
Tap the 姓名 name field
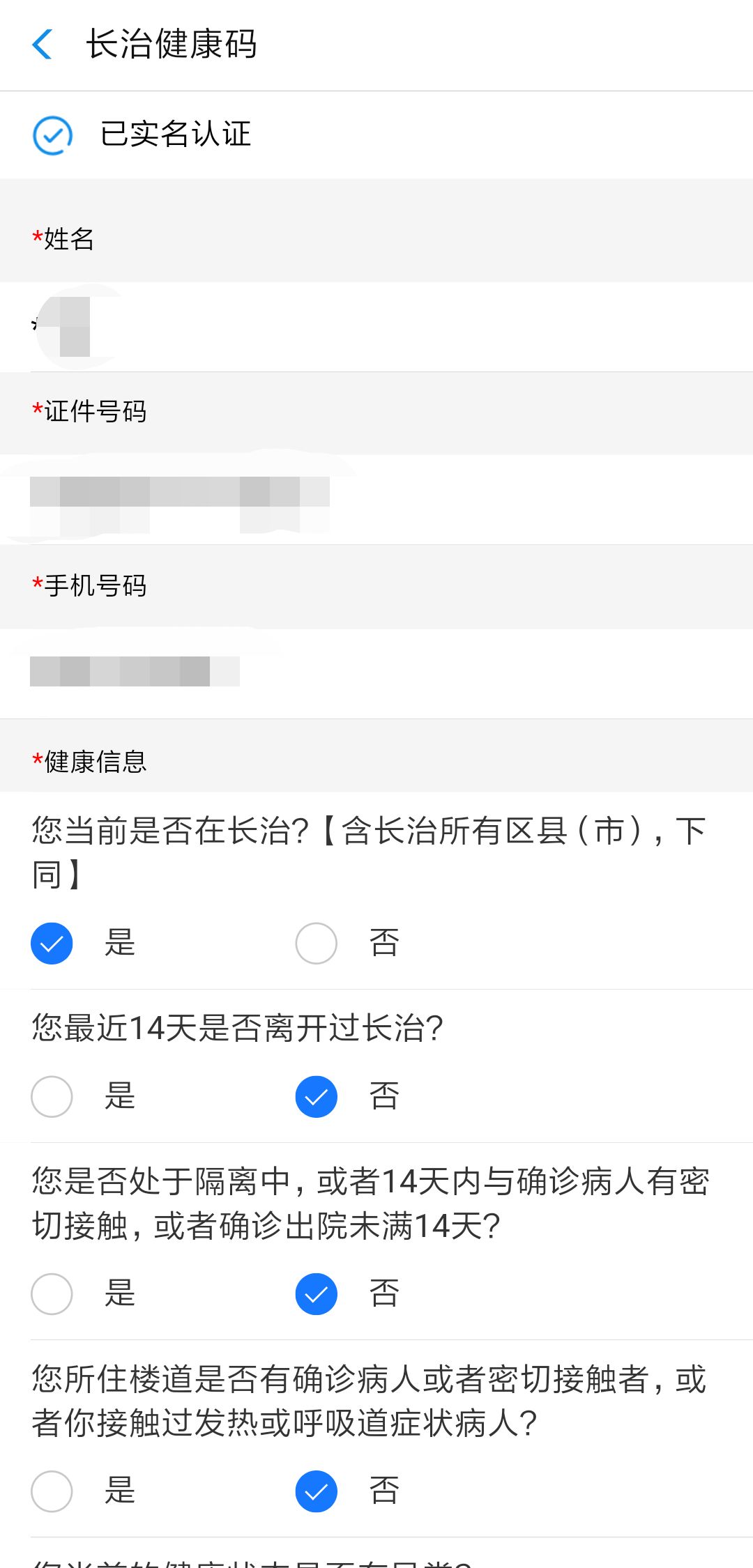376,327
